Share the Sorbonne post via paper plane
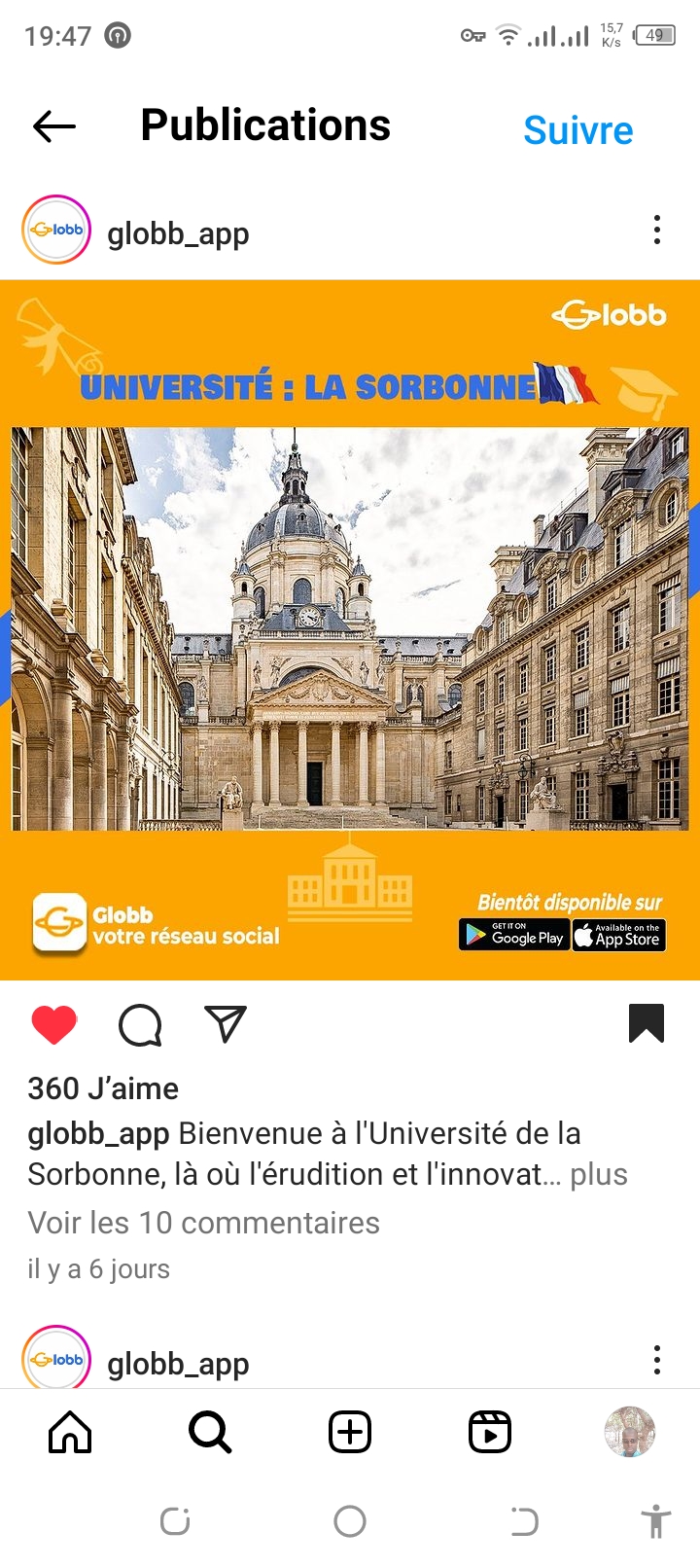The height and width of the screenshot is (1568, 700). tap(226, 1024)
